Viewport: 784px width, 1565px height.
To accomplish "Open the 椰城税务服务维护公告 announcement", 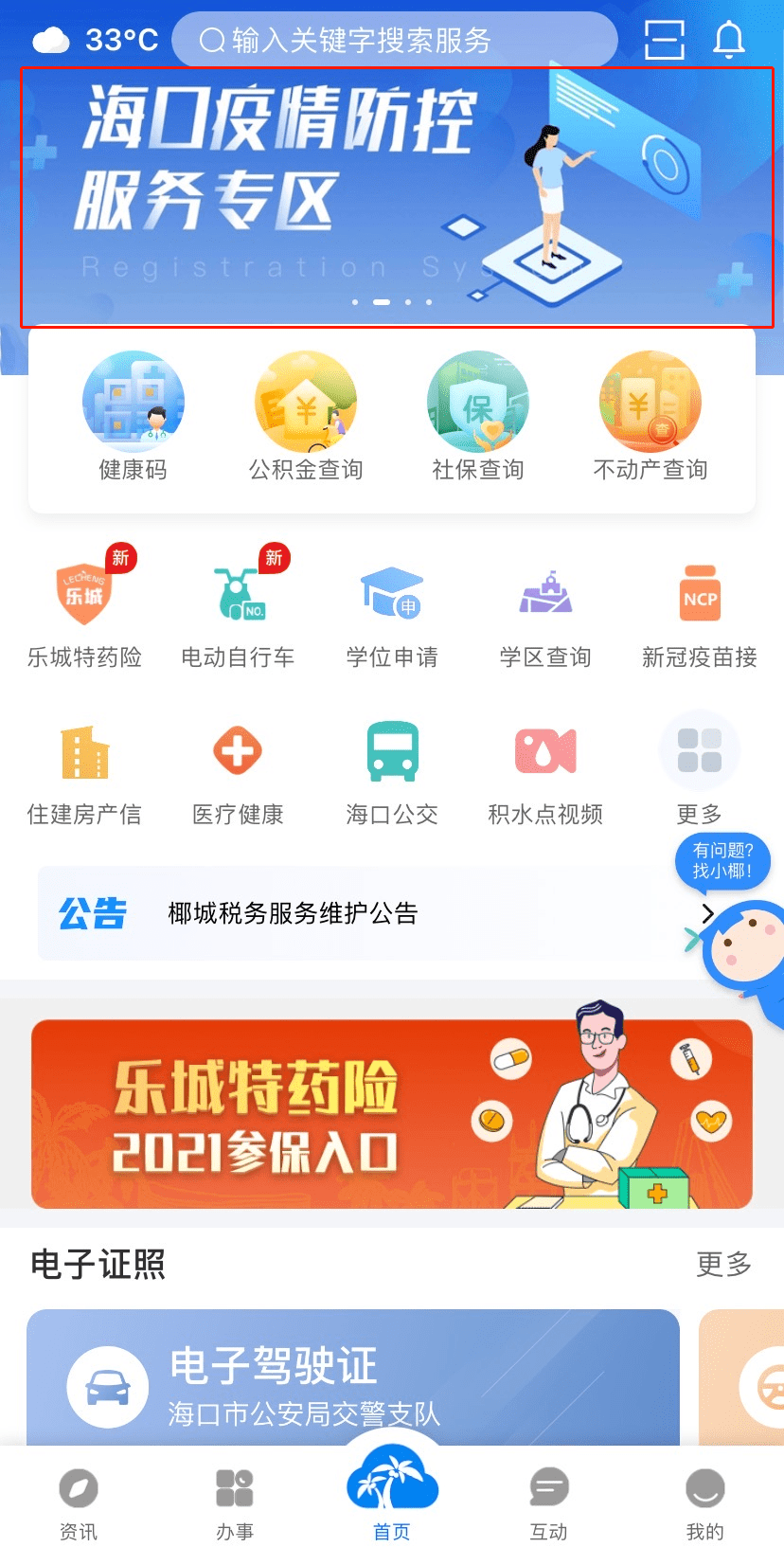I will [379, 913].
